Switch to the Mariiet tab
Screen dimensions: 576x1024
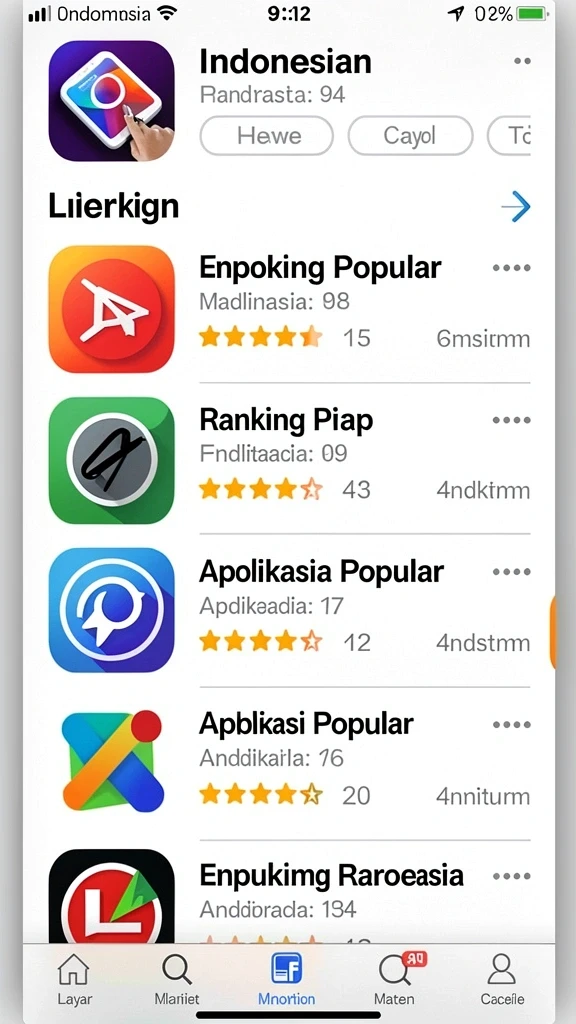(x=177, y=978)
